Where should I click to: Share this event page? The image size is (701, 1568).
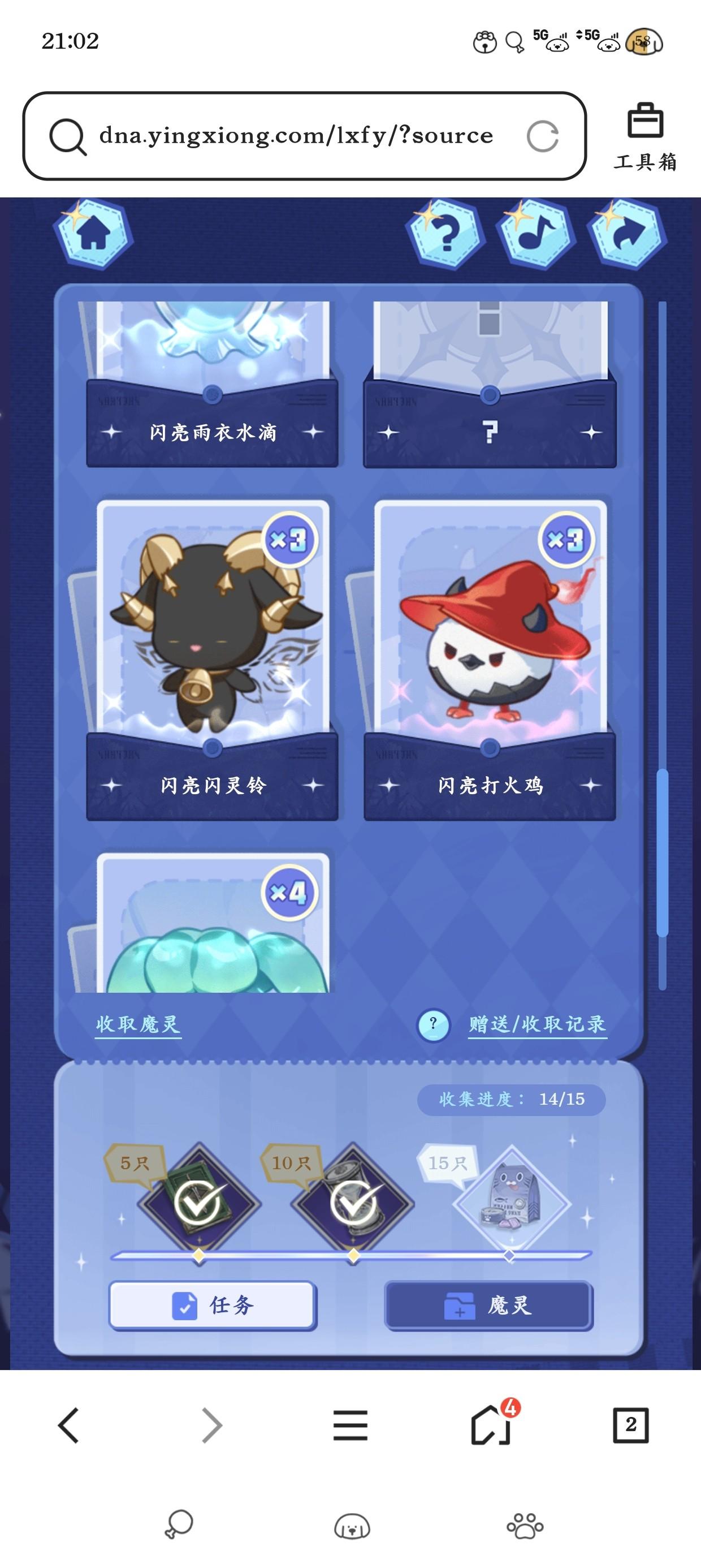pyautogui.click(x=627, y=234)
